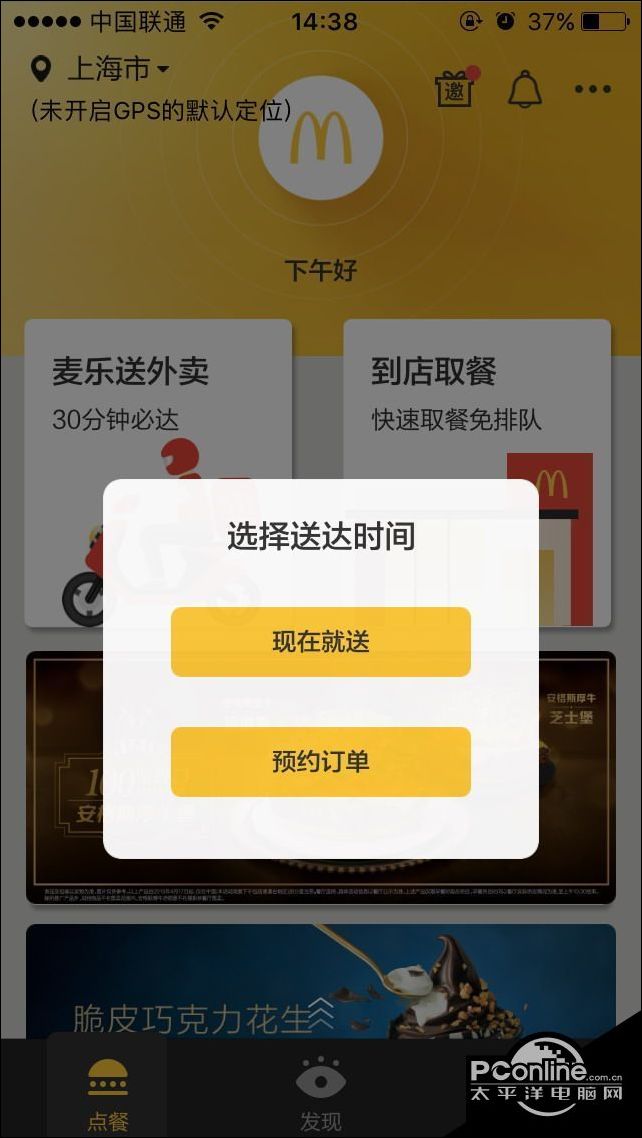Open the invite gift icon

(x=456, y=90)
